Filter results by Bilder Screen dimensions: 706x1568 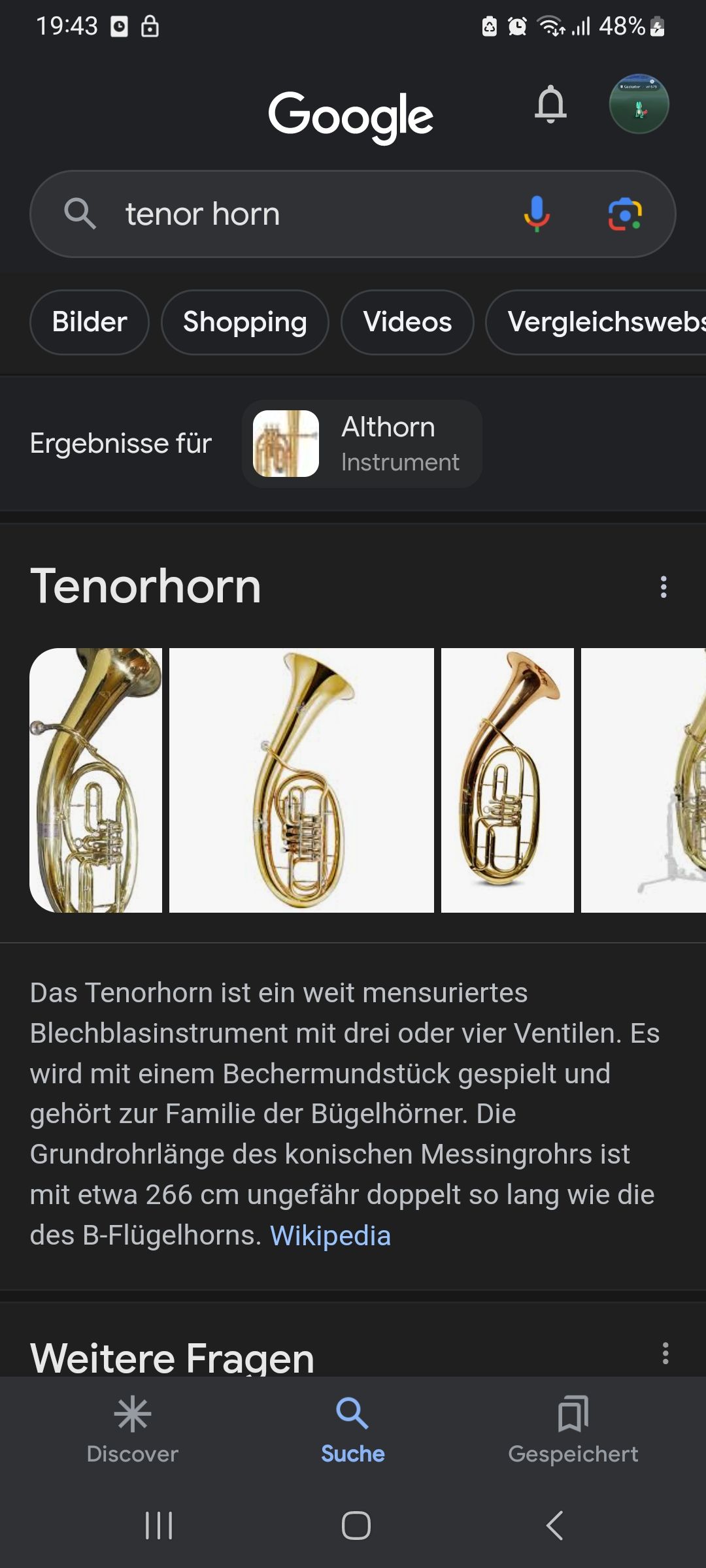(90, 322)
